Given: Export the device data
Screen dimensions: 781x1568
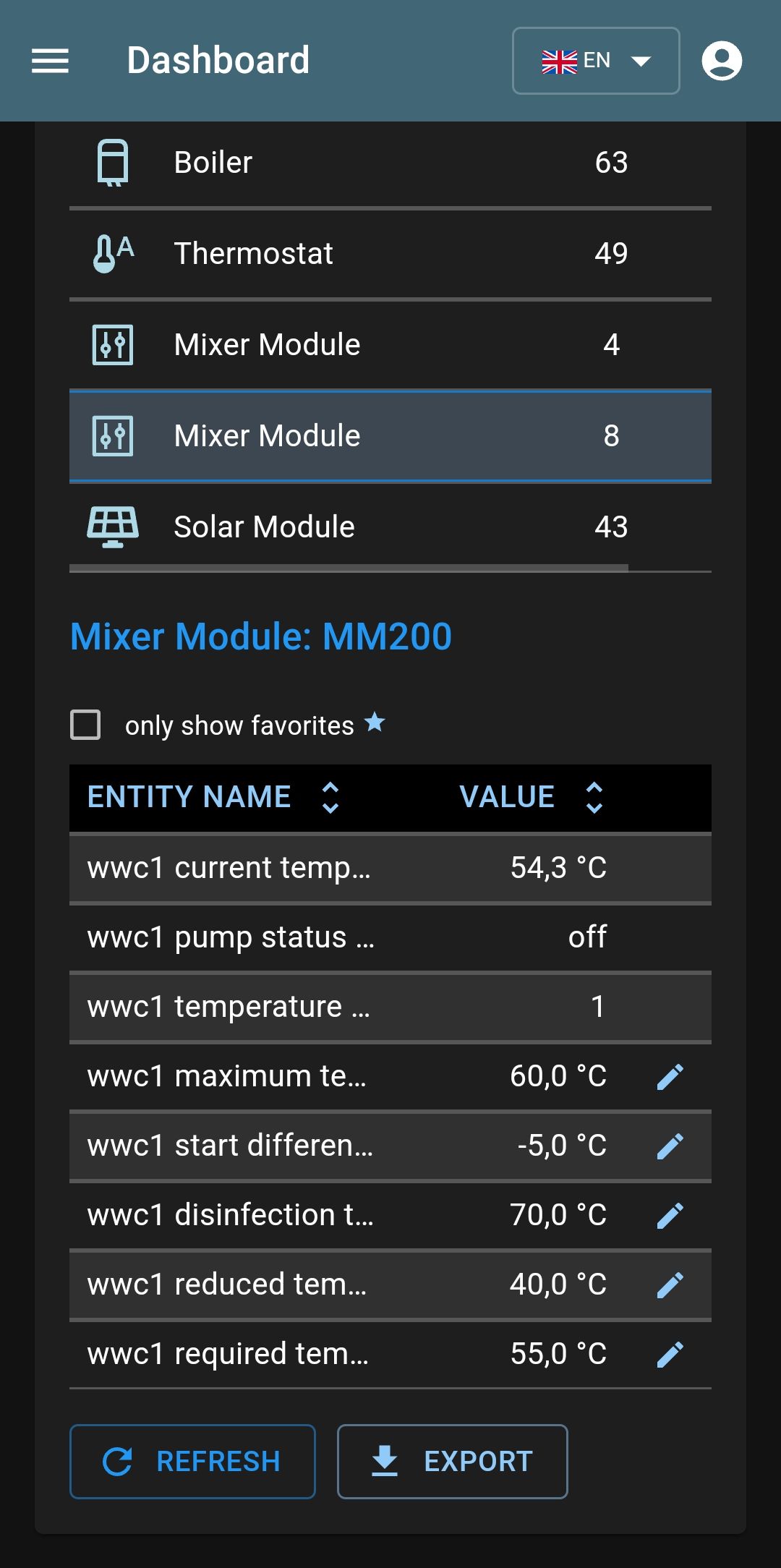Looking at the screenshot, I should coord(453,1462).
